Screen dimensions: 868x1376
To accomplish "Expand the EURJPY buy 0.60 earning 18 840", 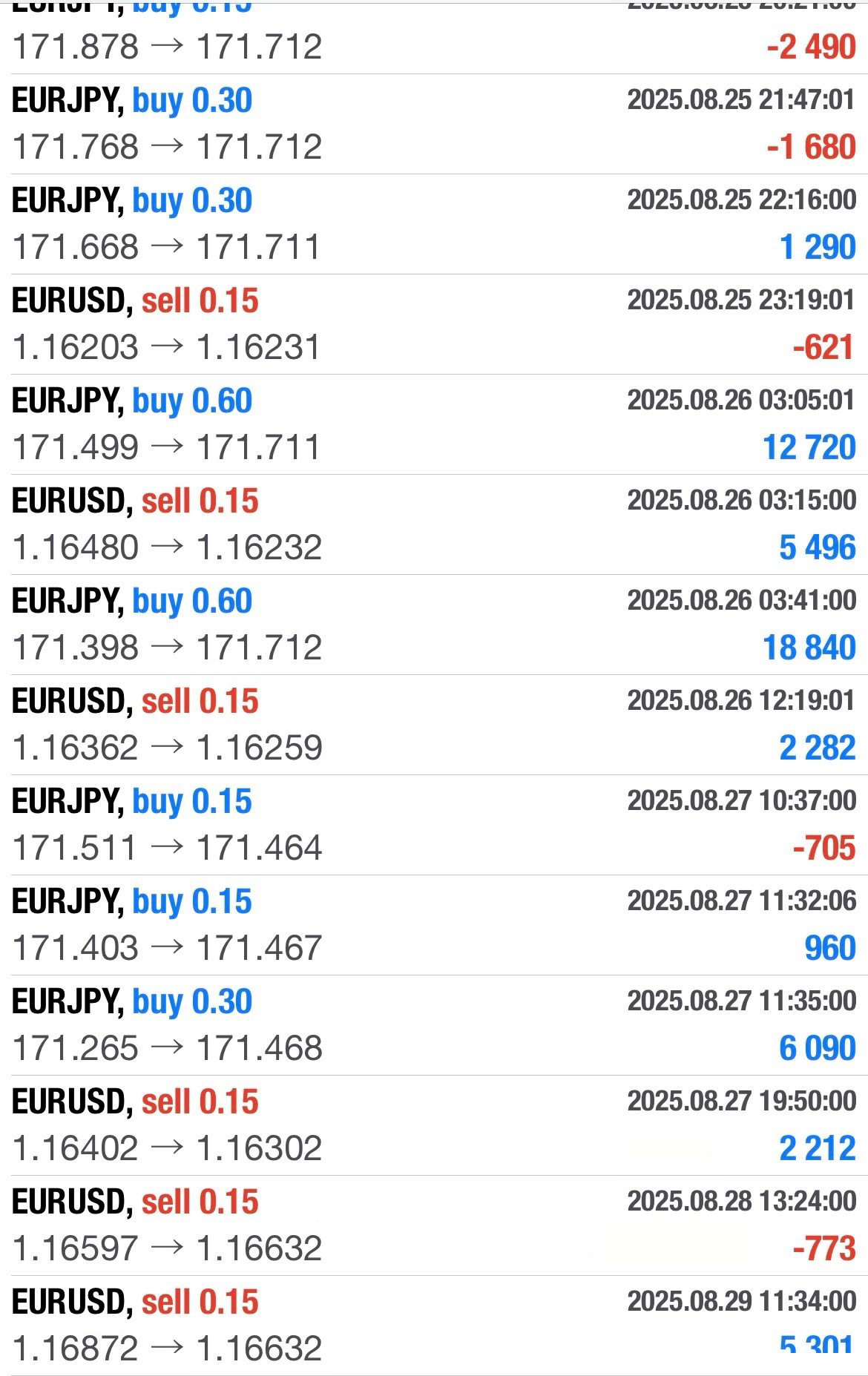I will point(434,625).
